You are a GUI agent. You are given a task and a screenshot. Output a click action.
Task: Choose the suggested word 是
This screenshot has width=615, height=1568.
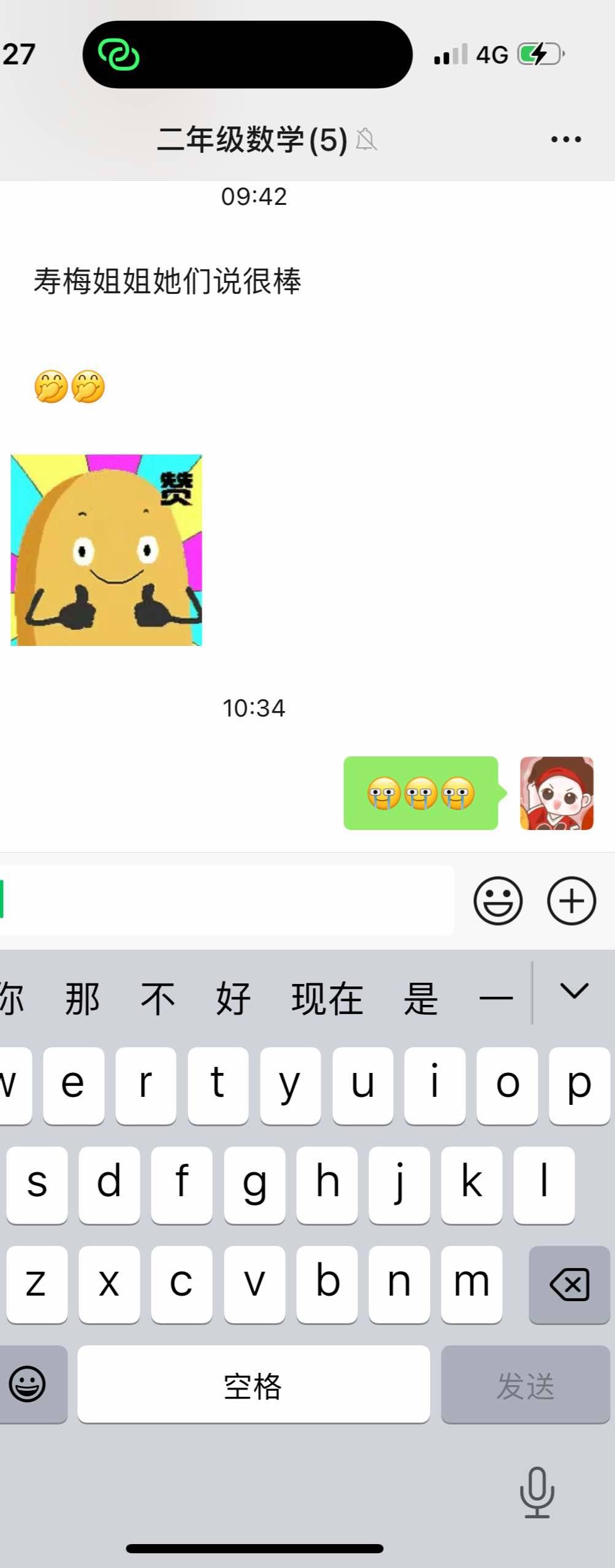point(421,998)
